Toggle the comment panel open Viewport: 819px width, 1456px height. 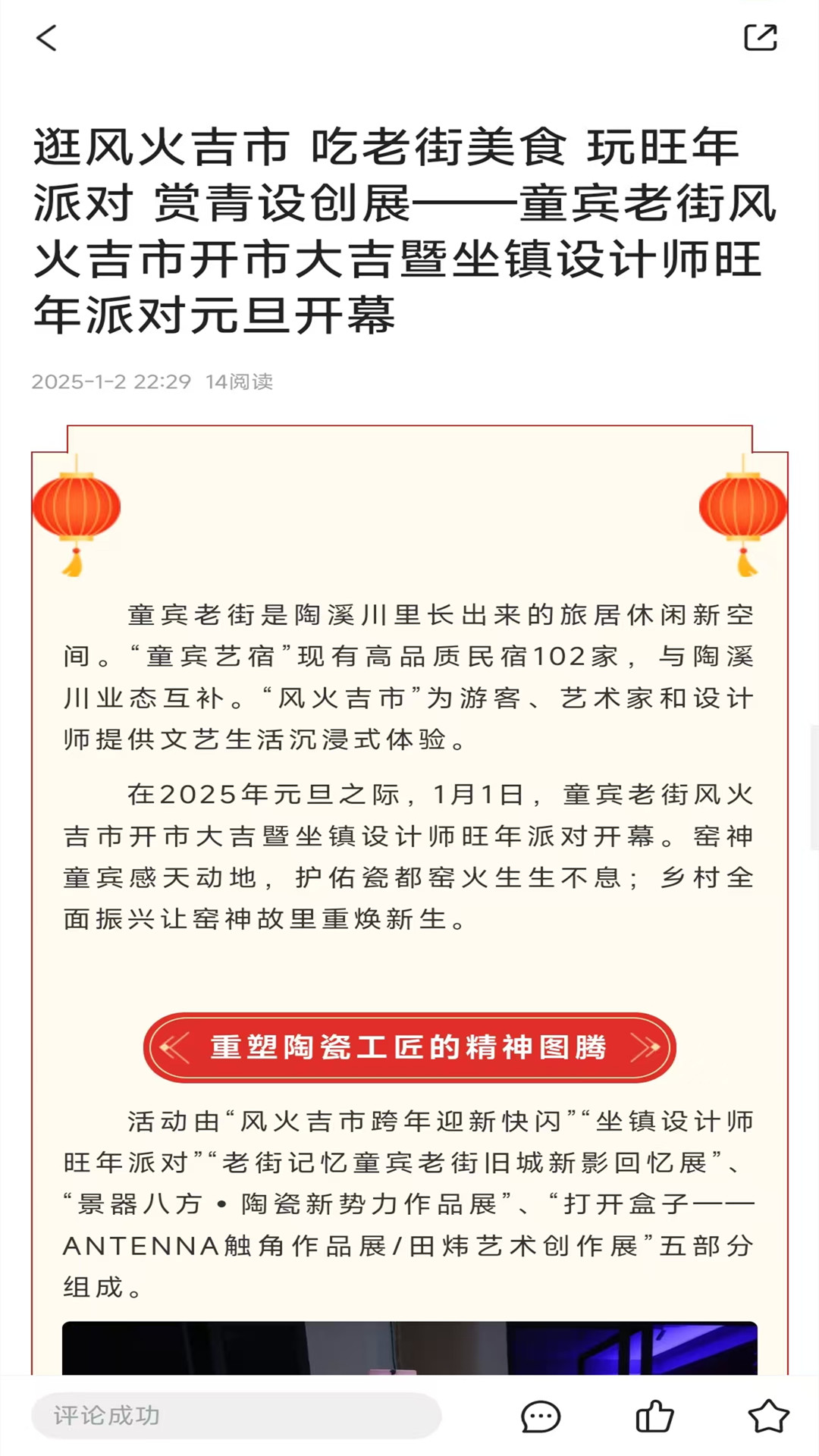click(x=540, y=1415)
